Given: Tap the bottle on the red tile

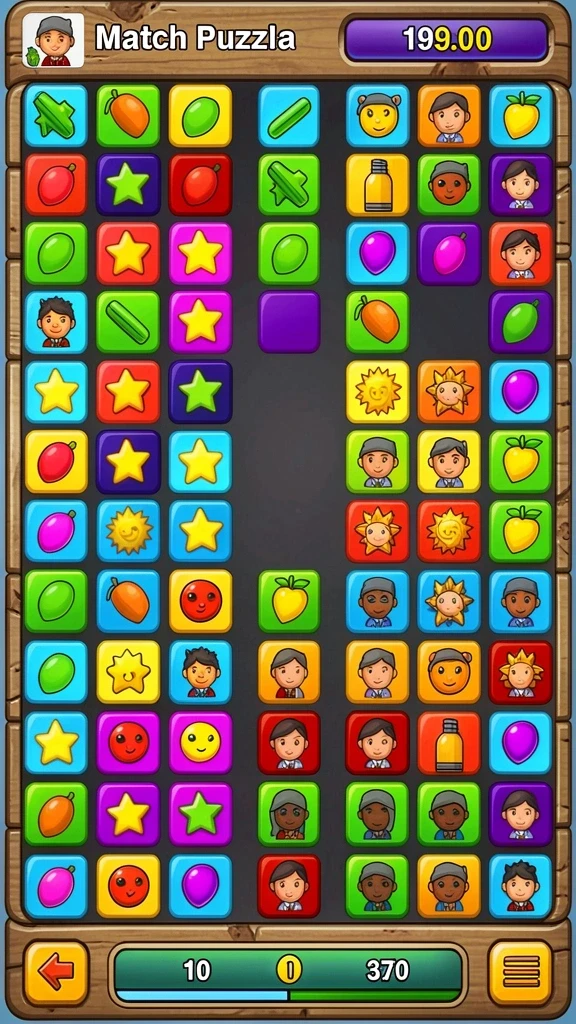Looking at the screenshot, I should 449,743.
